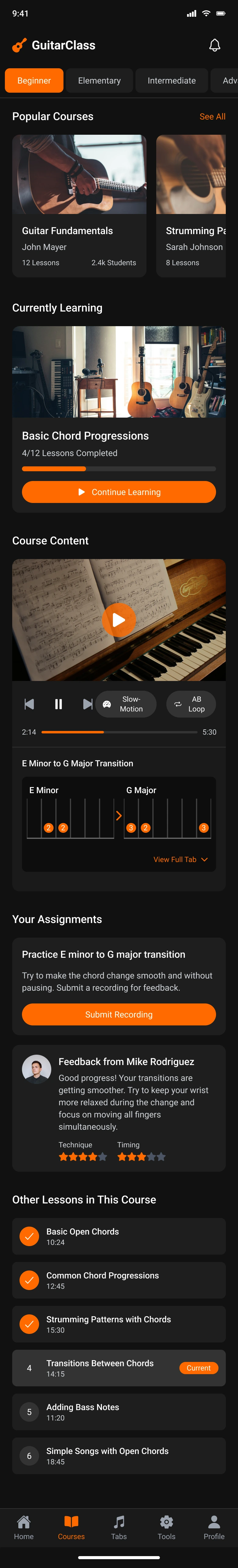This screenshot has height=1568, width=238.
Task: Select the Elementary level tab
Action: pyautogui.click(x=99, y=80)
